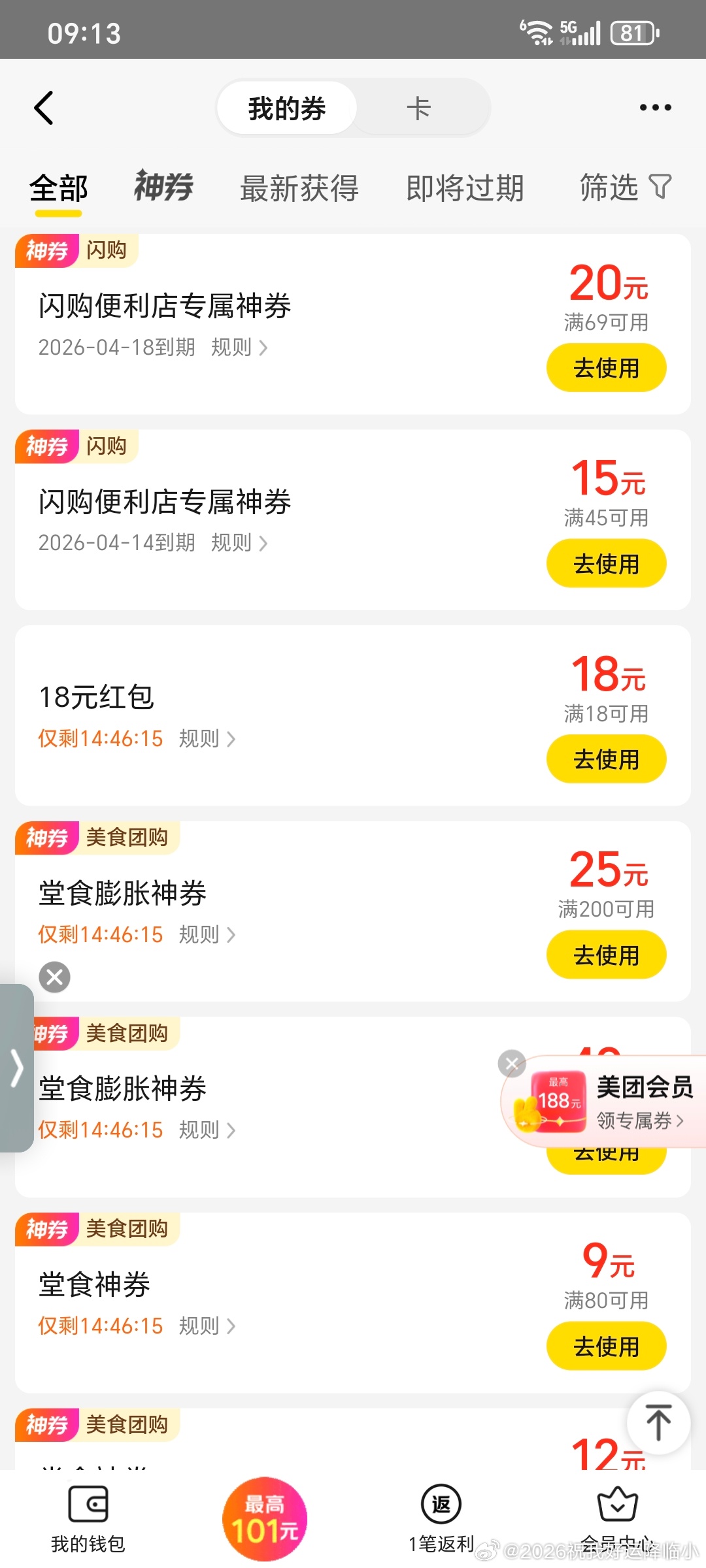The width and height of the screenshot is (706, 1568).
Task: View rules for the 18元红包
Action: (207, 739)
